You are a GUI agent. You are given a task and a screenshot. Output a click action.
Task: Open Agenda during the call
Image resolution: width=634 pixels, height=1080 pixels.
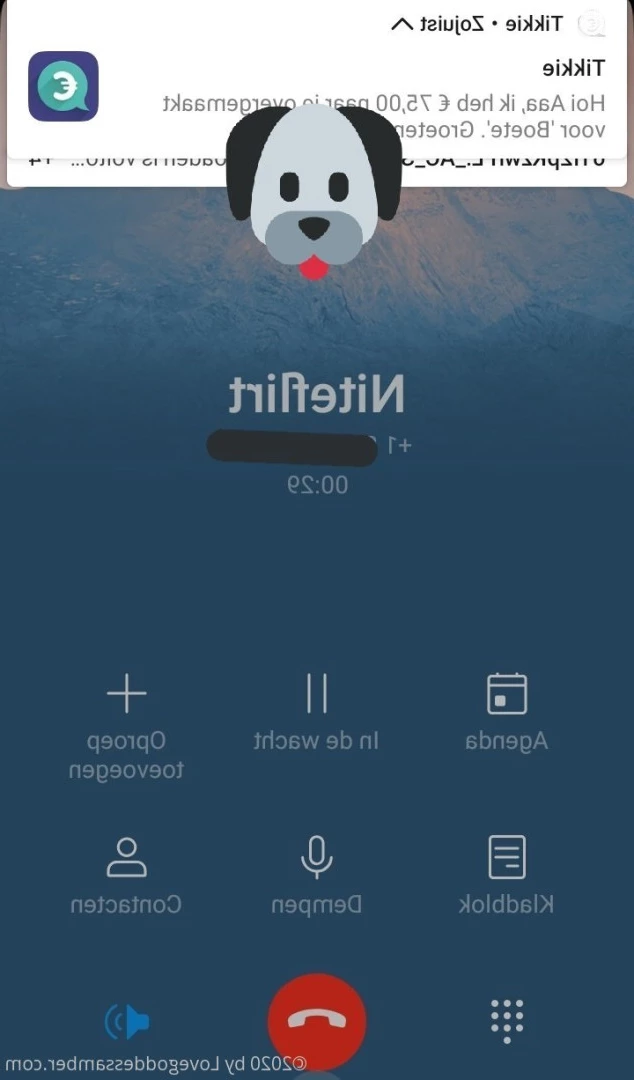pyautogui.click(x=507, y=713)
